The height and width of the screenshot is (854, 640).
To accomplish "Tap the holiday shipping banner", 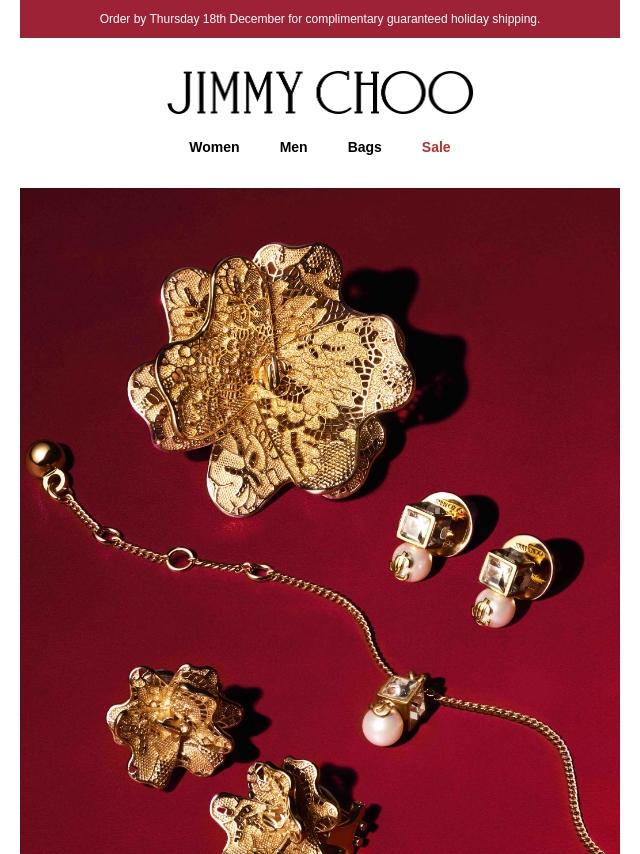I will click(x=320, y=19).
